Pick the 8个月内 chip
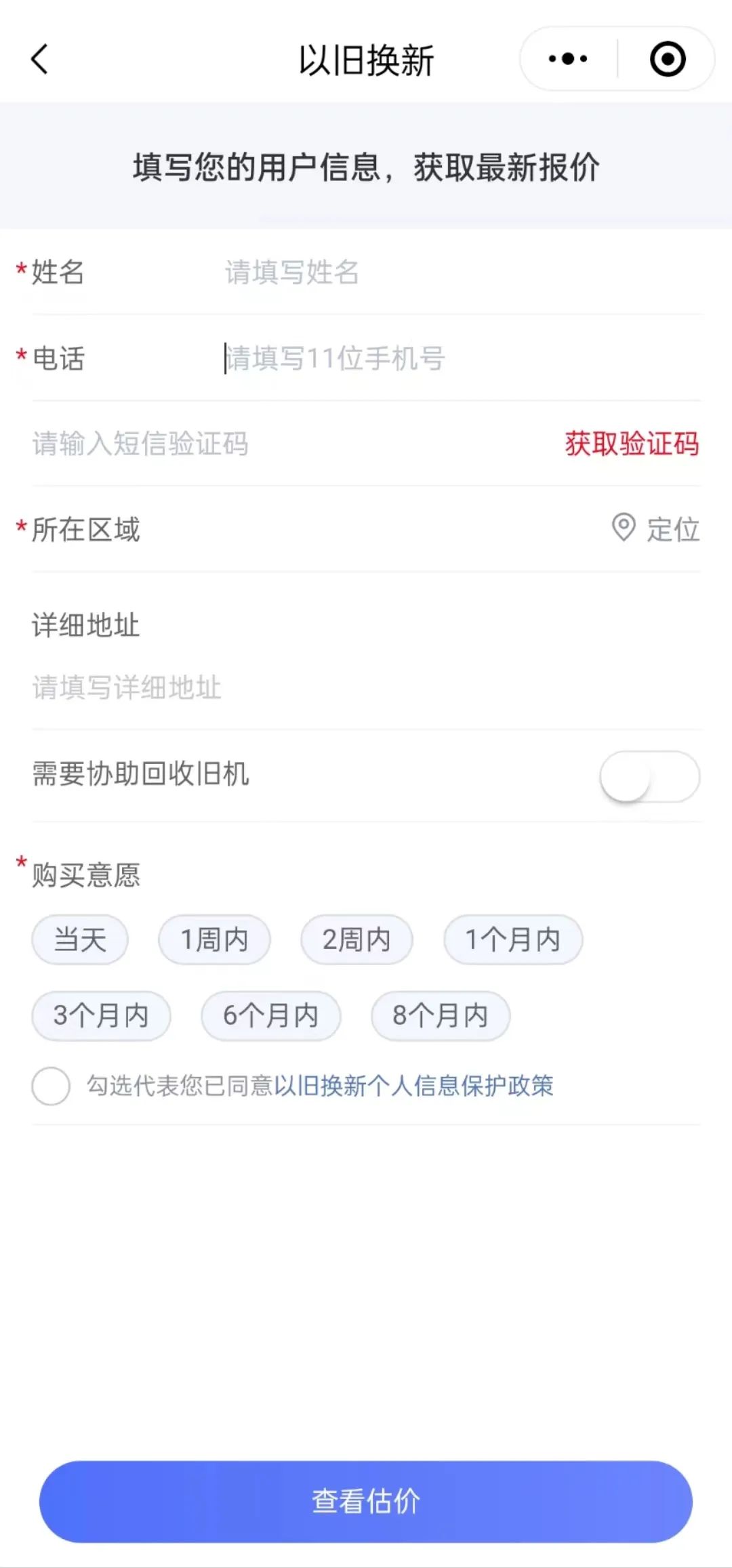 click(x=441, y=1015)
